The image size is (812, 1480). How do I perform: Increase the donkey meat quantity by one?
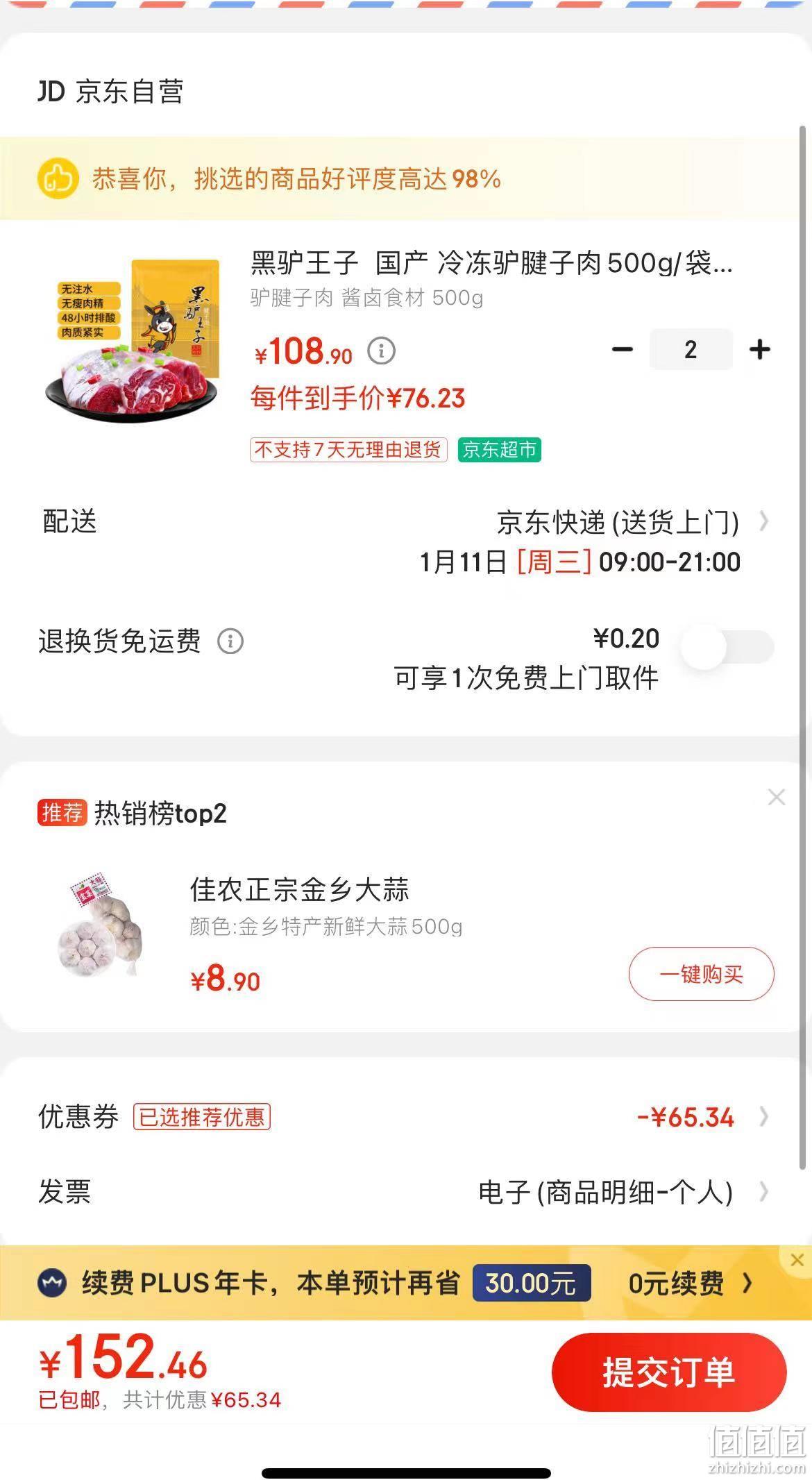click(x=760, y=349)
